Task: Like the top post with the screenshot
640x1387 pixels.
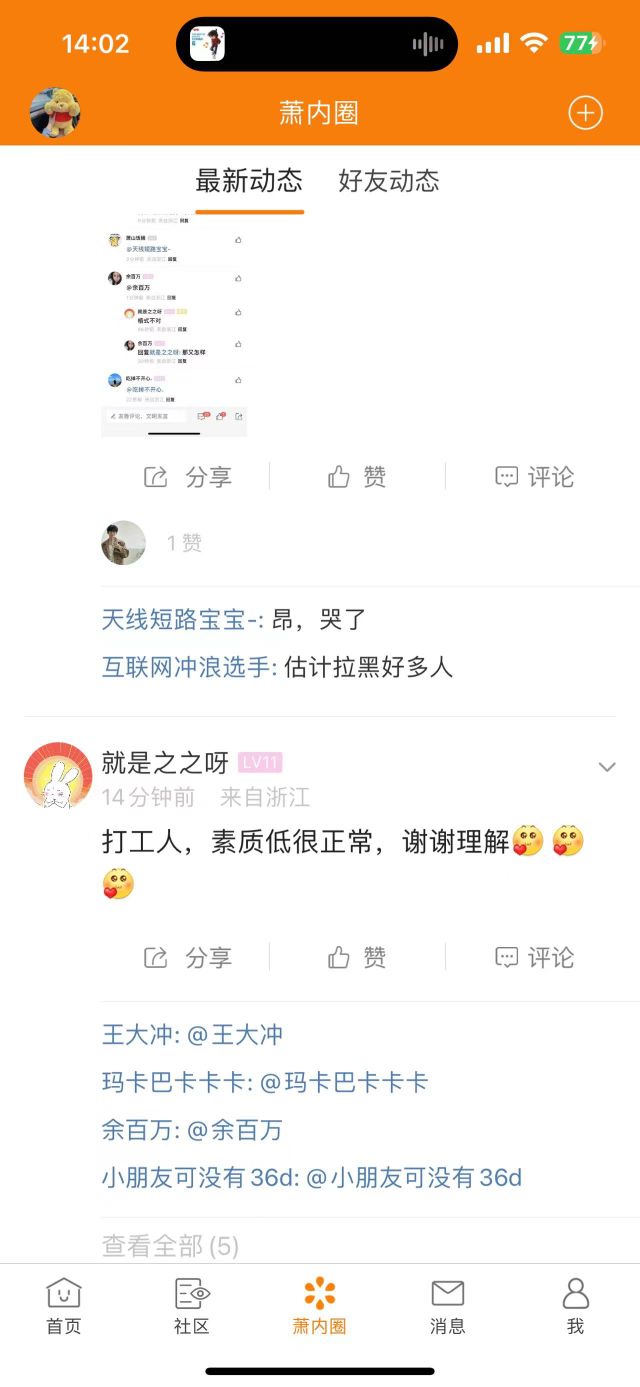Action: click(357, 477)
